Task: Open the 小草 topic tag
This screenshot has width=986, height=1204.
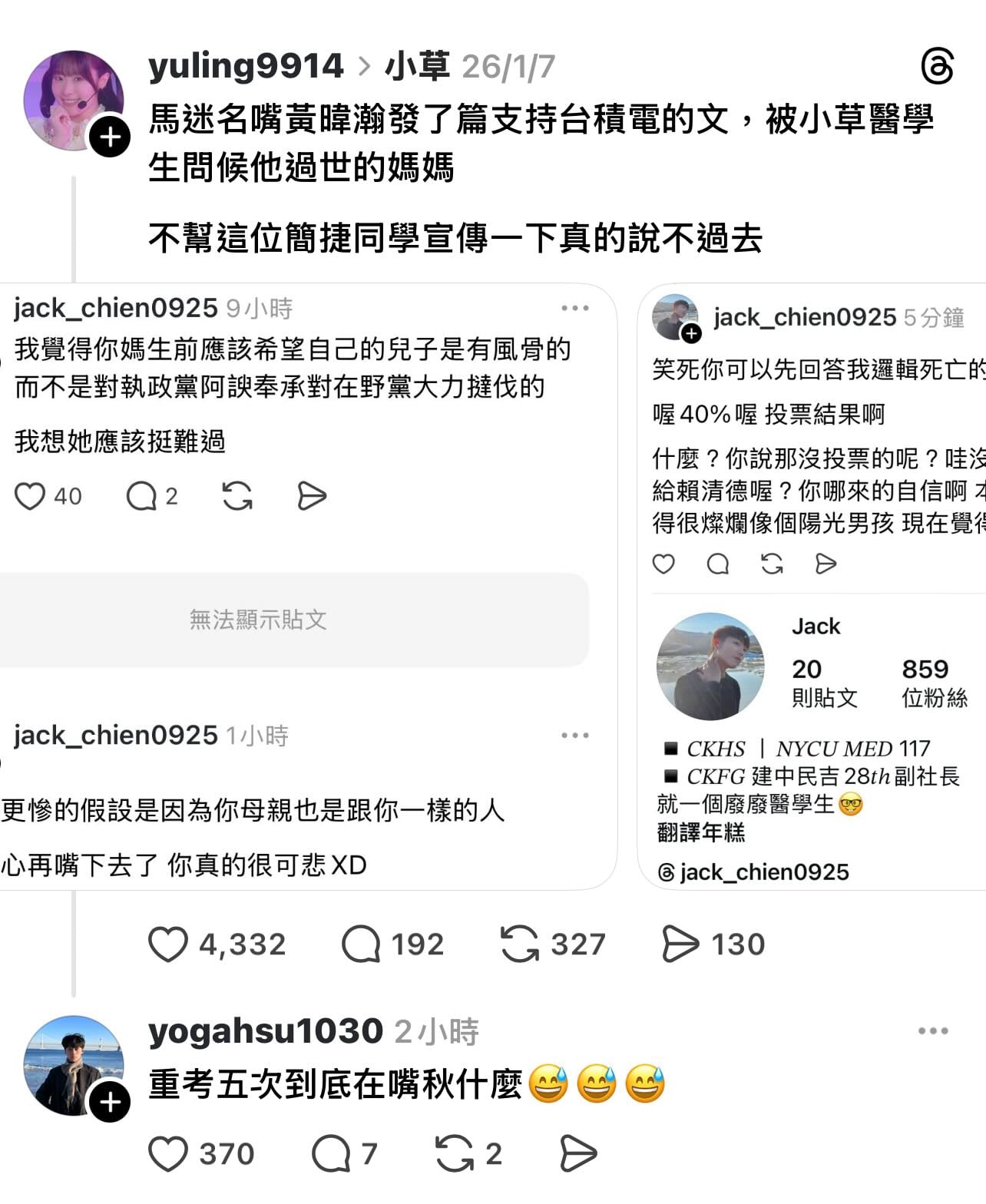Action: click(x=417, y=66)
